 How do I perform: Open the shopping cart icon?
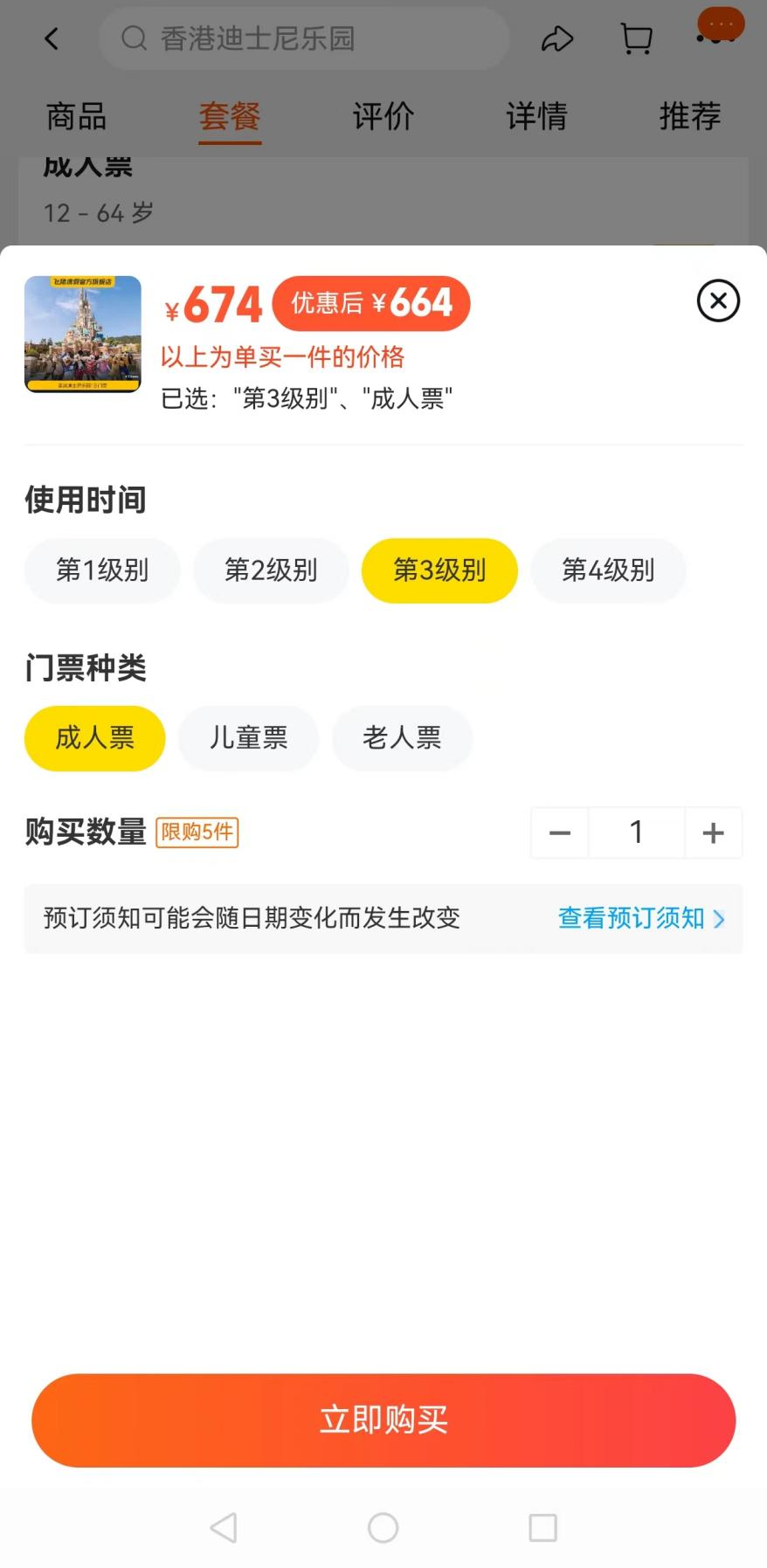click(635, 38)
